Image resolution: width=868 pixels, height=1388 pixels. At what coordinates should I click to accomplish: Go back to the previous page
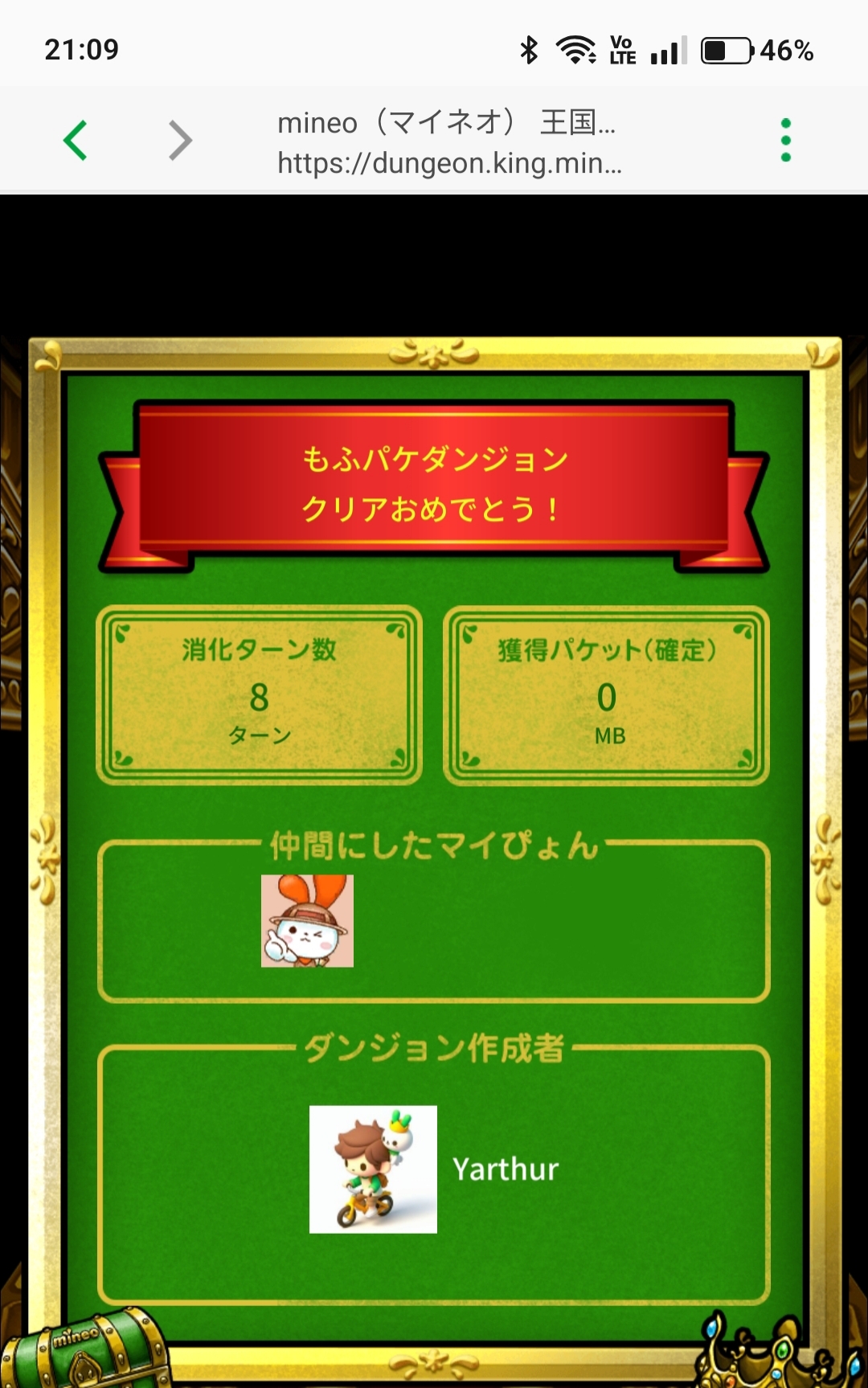click(x=76, y=141)
